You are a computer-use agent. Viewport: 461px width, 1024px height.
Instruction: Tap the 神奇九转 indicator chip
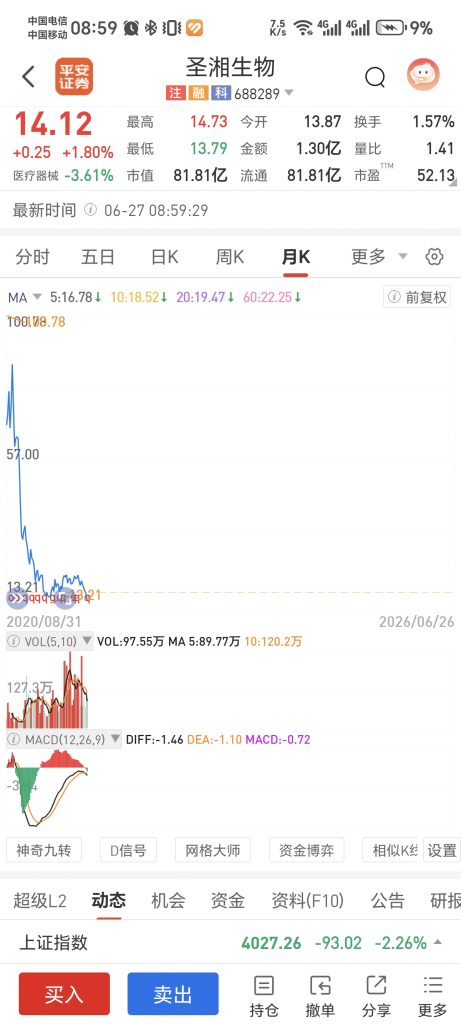(x=44, y=850)
